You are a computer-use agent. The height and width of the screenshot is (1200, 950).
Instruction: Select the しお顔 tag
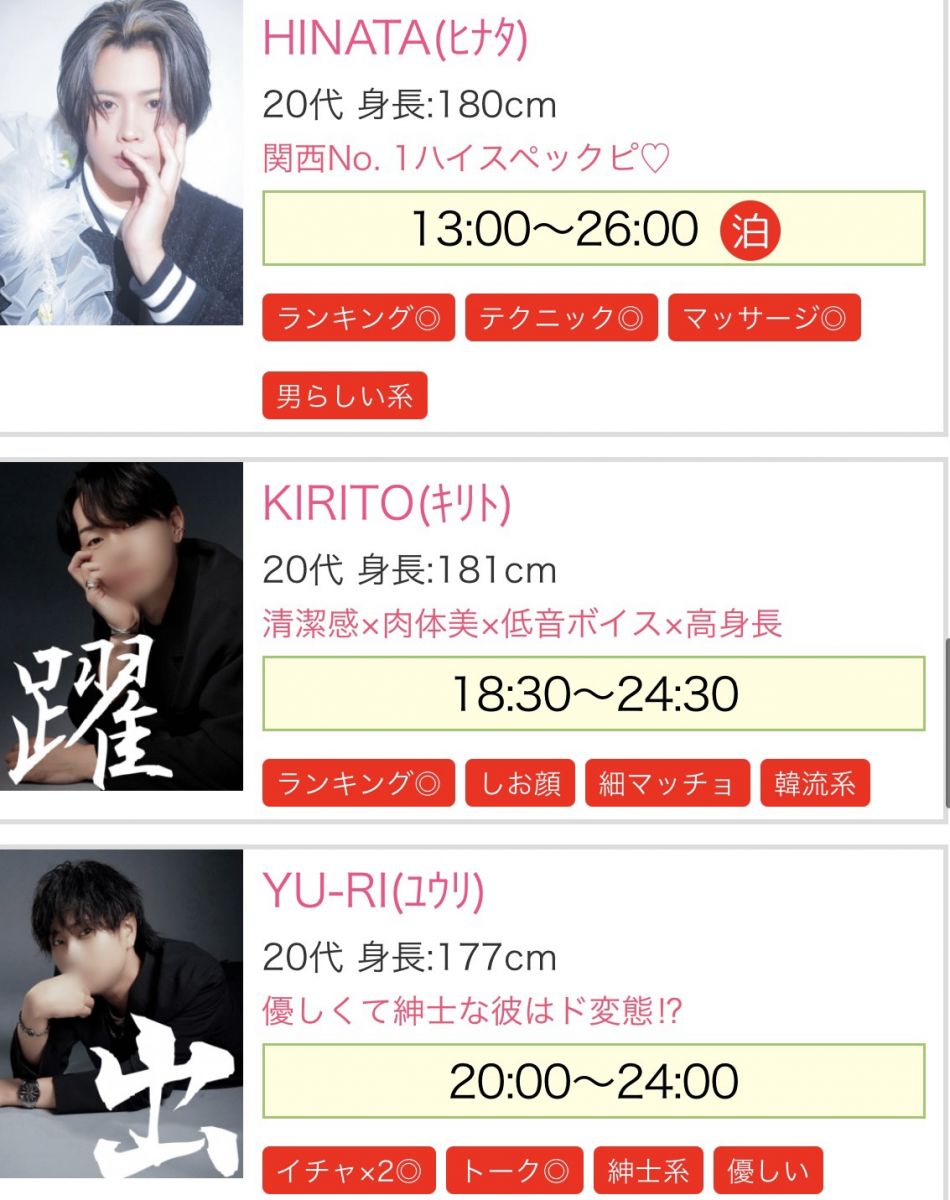click(520, 783)
